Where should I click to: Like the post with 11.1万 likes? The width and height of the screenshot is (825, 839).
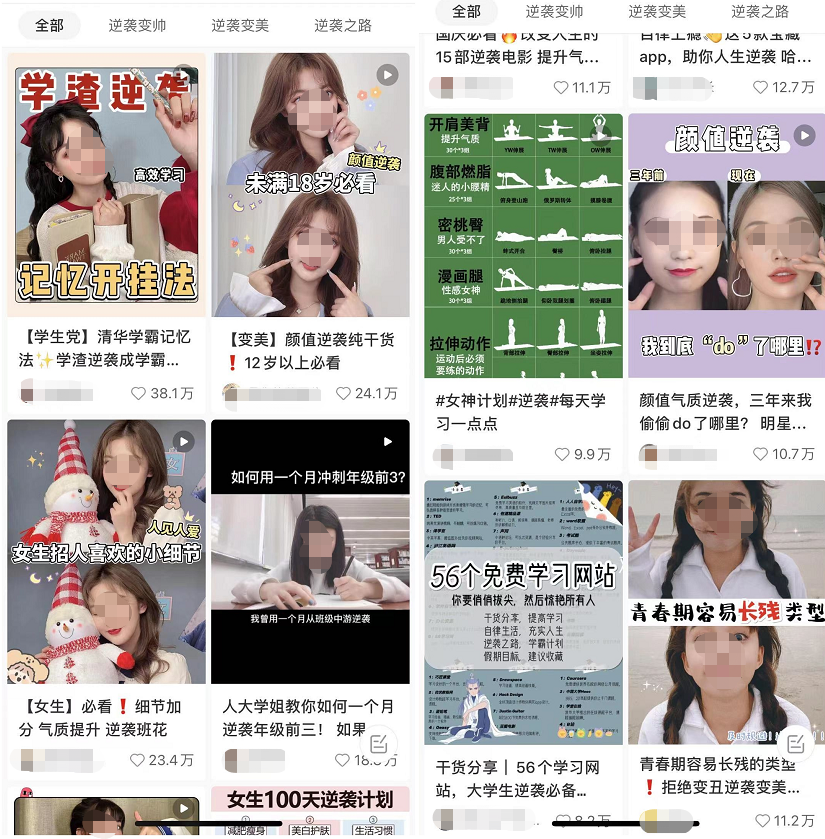[561, 88]
